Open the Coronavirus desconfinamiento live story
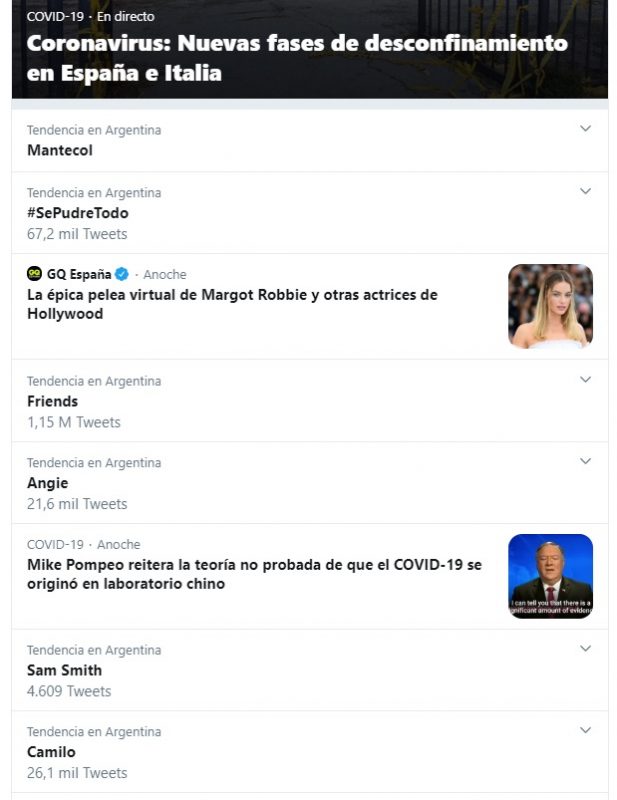 [297, 58]
